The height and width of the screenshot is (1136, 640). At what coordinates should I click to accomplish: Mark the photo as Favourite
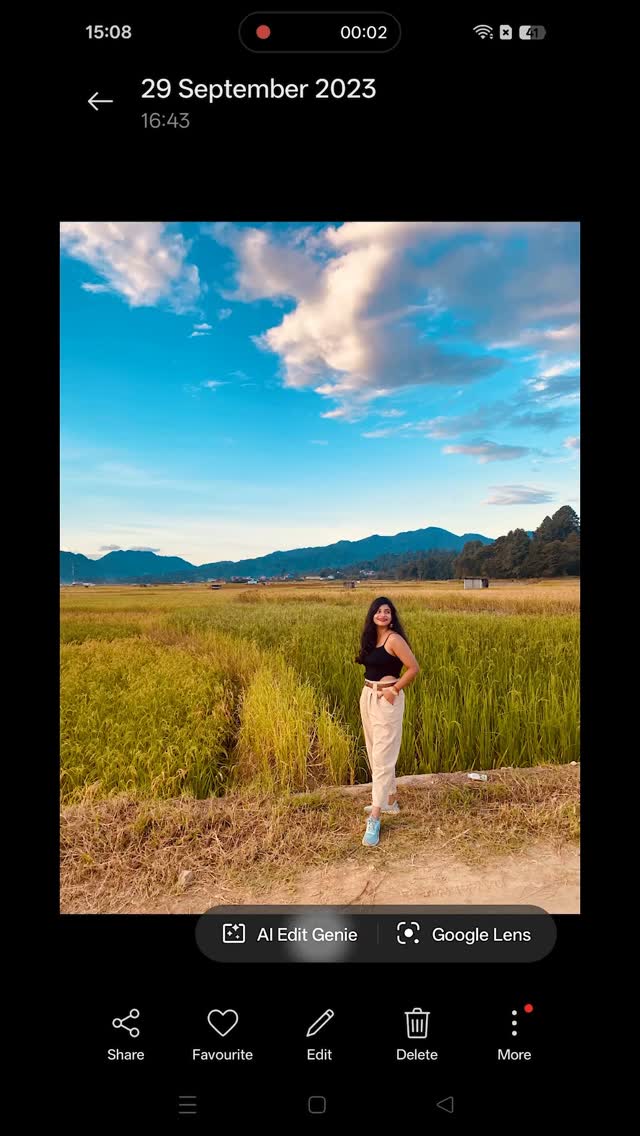(x=222, y=1034)
